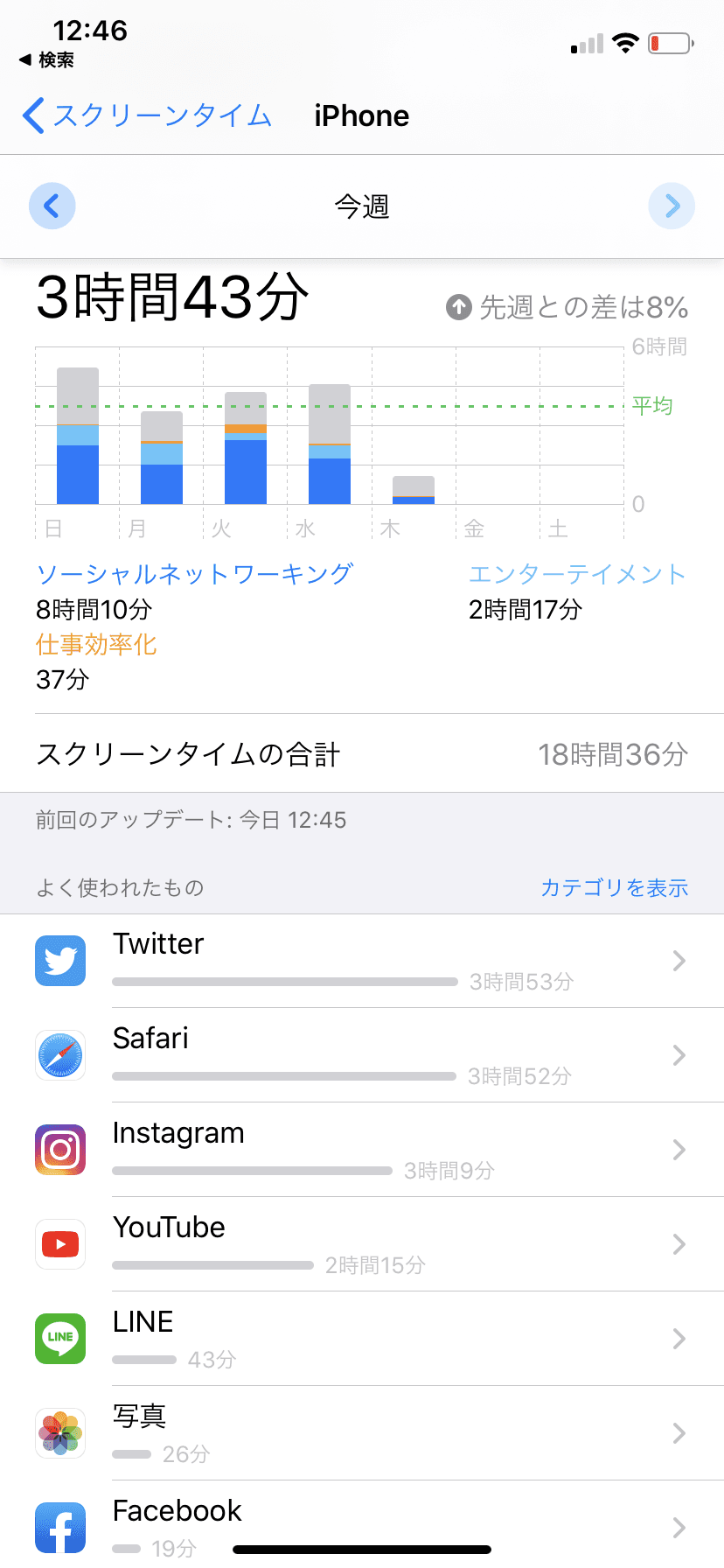Screen dimensions: 724x1568
Task: Go back to スクリーンタイム settings
Action: (147, 115)
